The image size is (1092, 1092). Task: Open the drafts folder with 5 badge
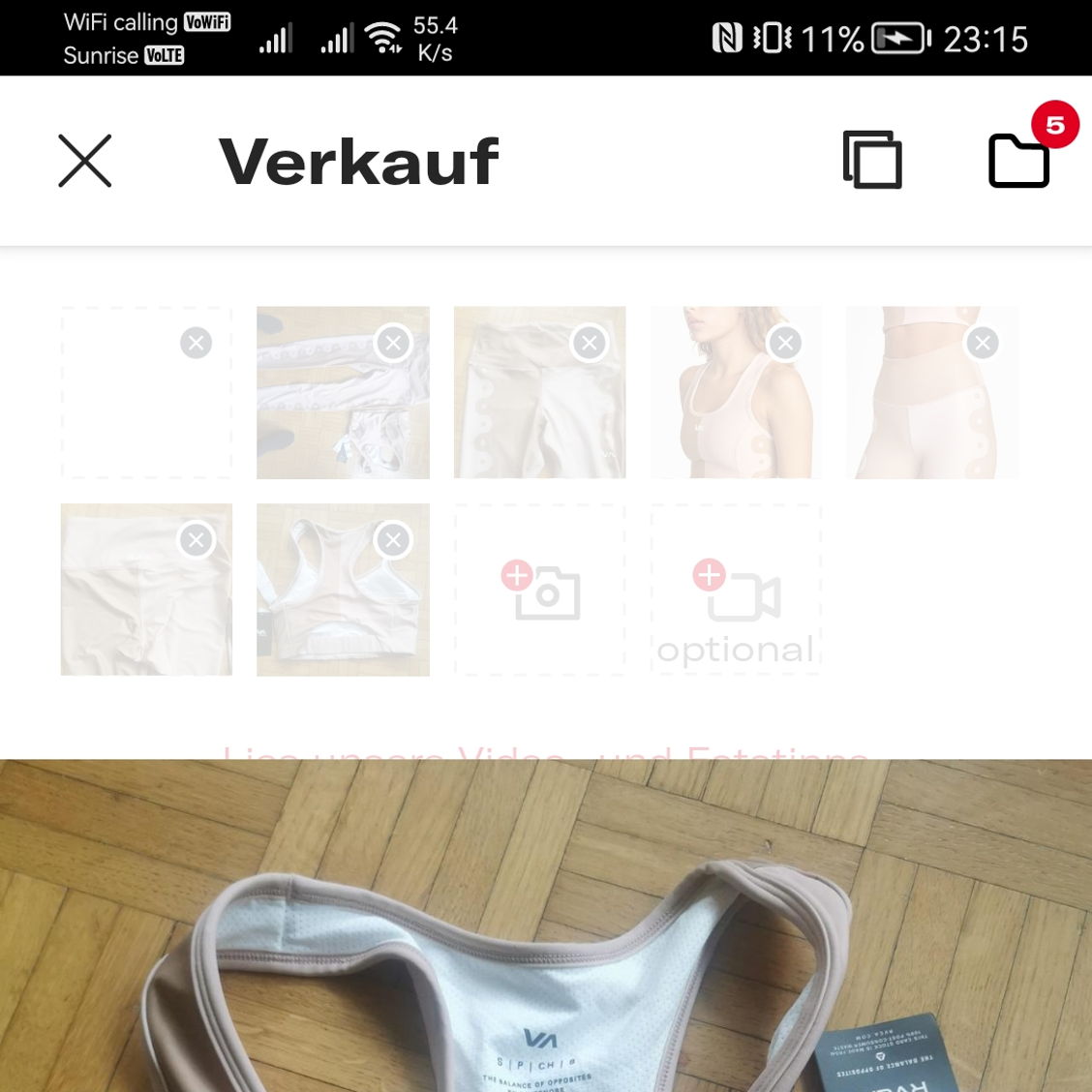[x=1019, y=160]
